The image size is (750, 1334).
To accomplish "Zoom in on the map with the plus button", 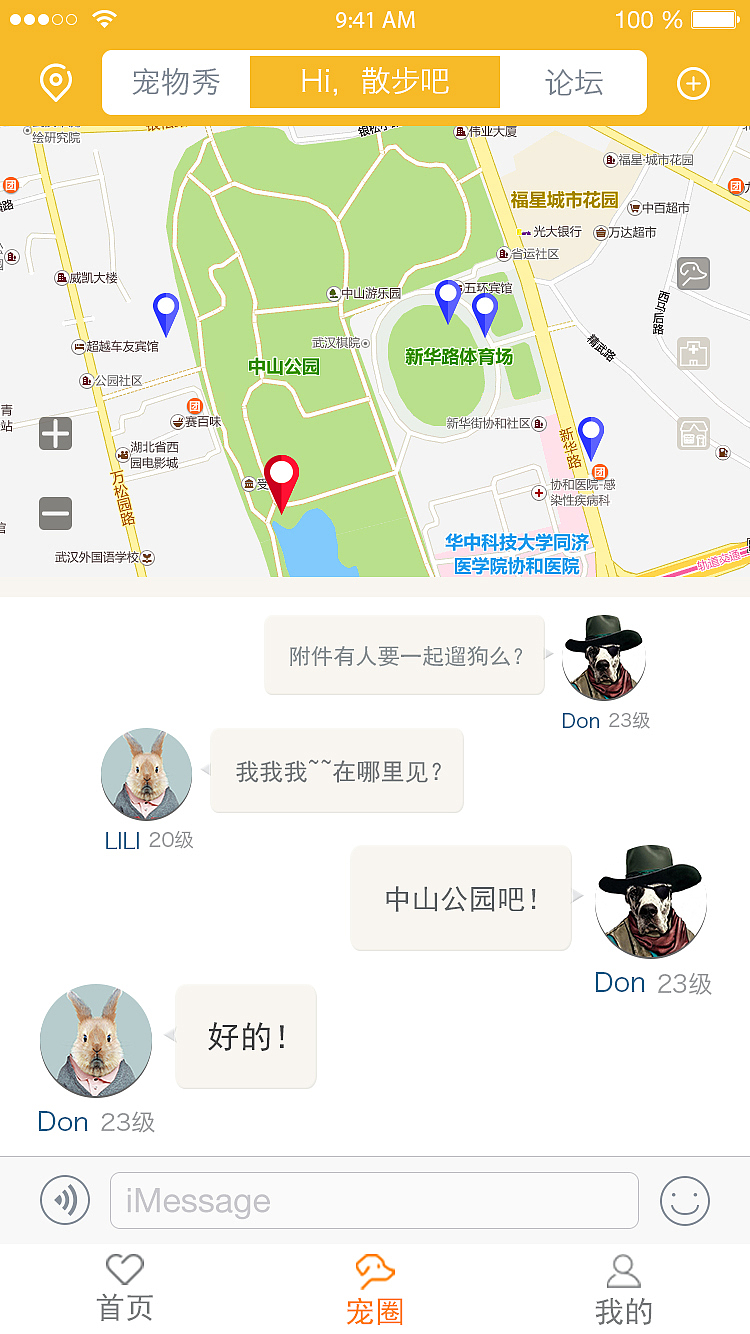I will point(55,434).
